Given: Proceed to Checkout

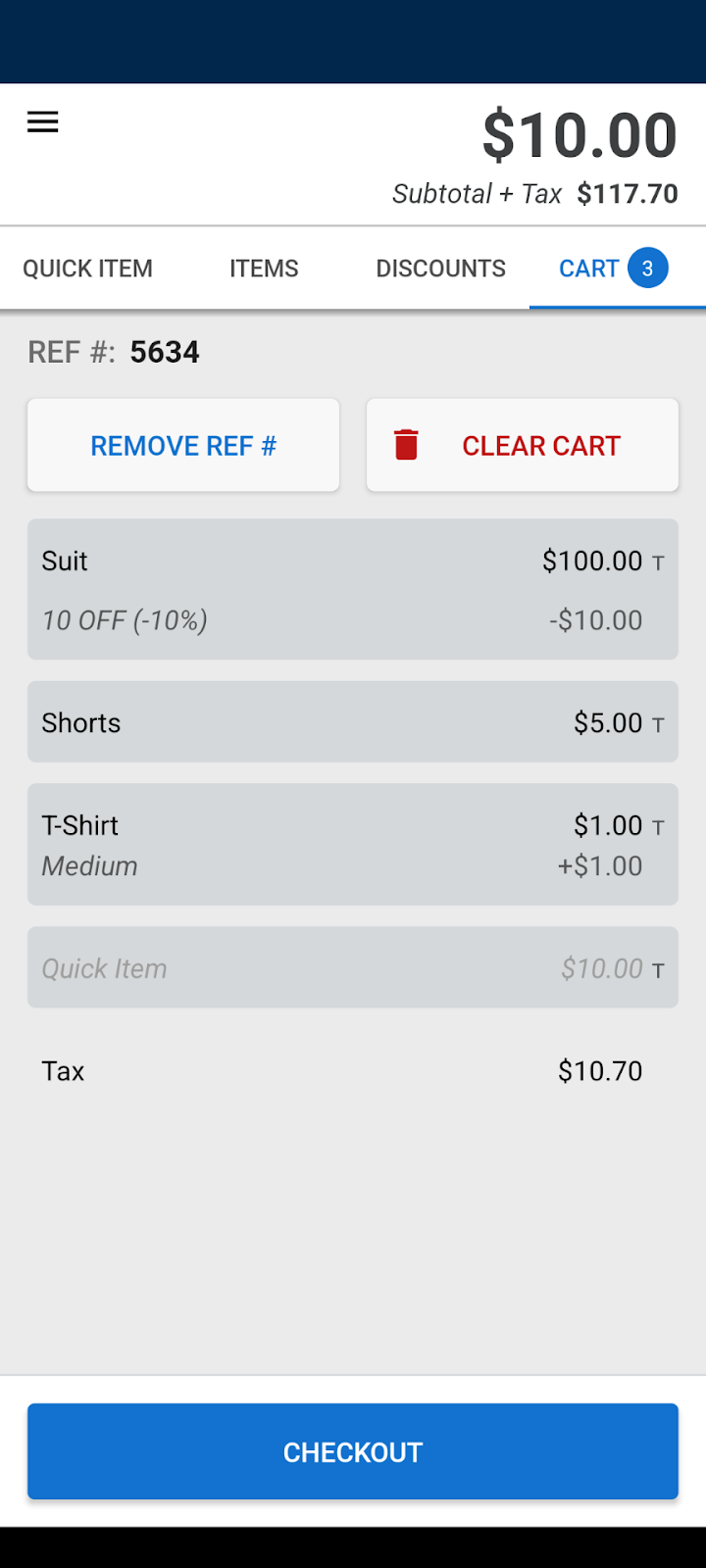Looking at the screenshot, I should [x=353, y=1451].
